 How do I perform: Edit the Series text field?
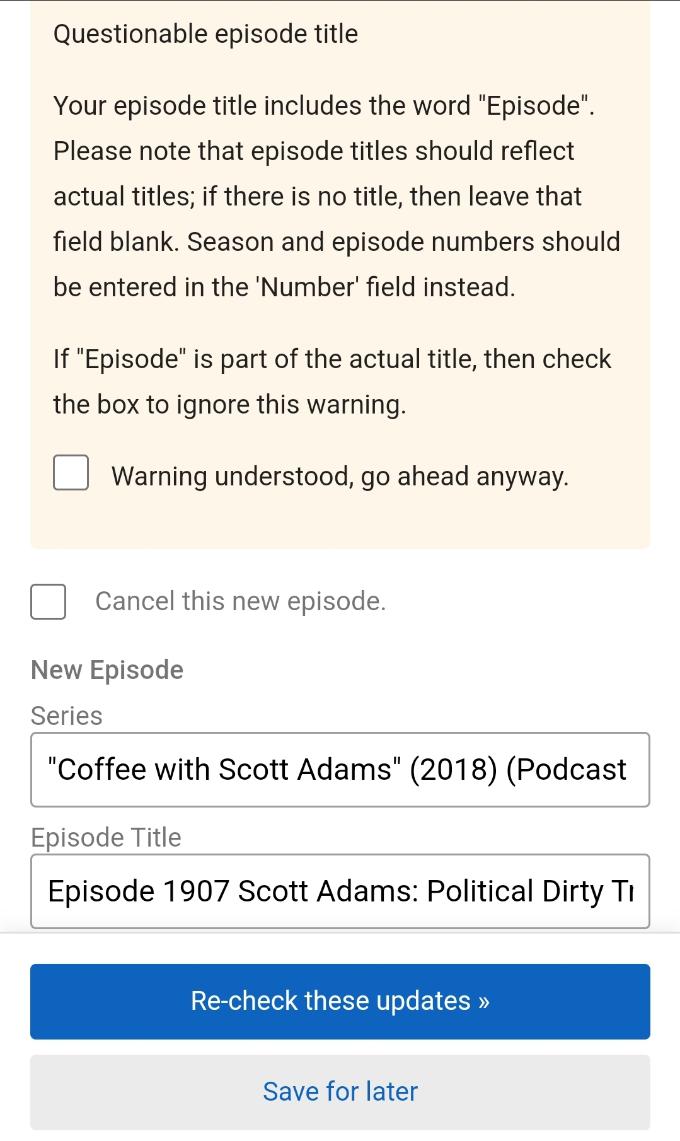[339, 769]
